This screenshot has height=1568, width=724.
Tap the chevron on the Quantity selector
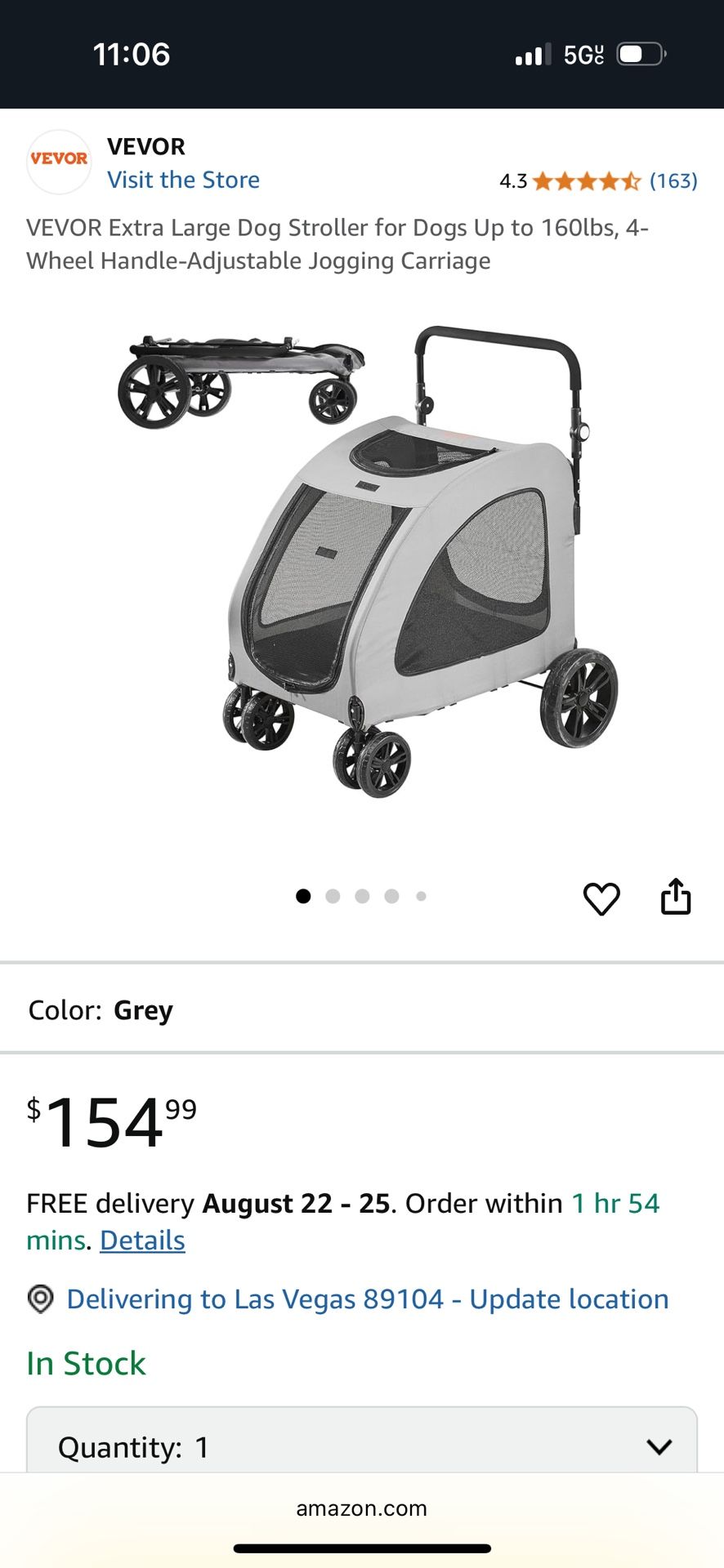(x=659, y=1446)
